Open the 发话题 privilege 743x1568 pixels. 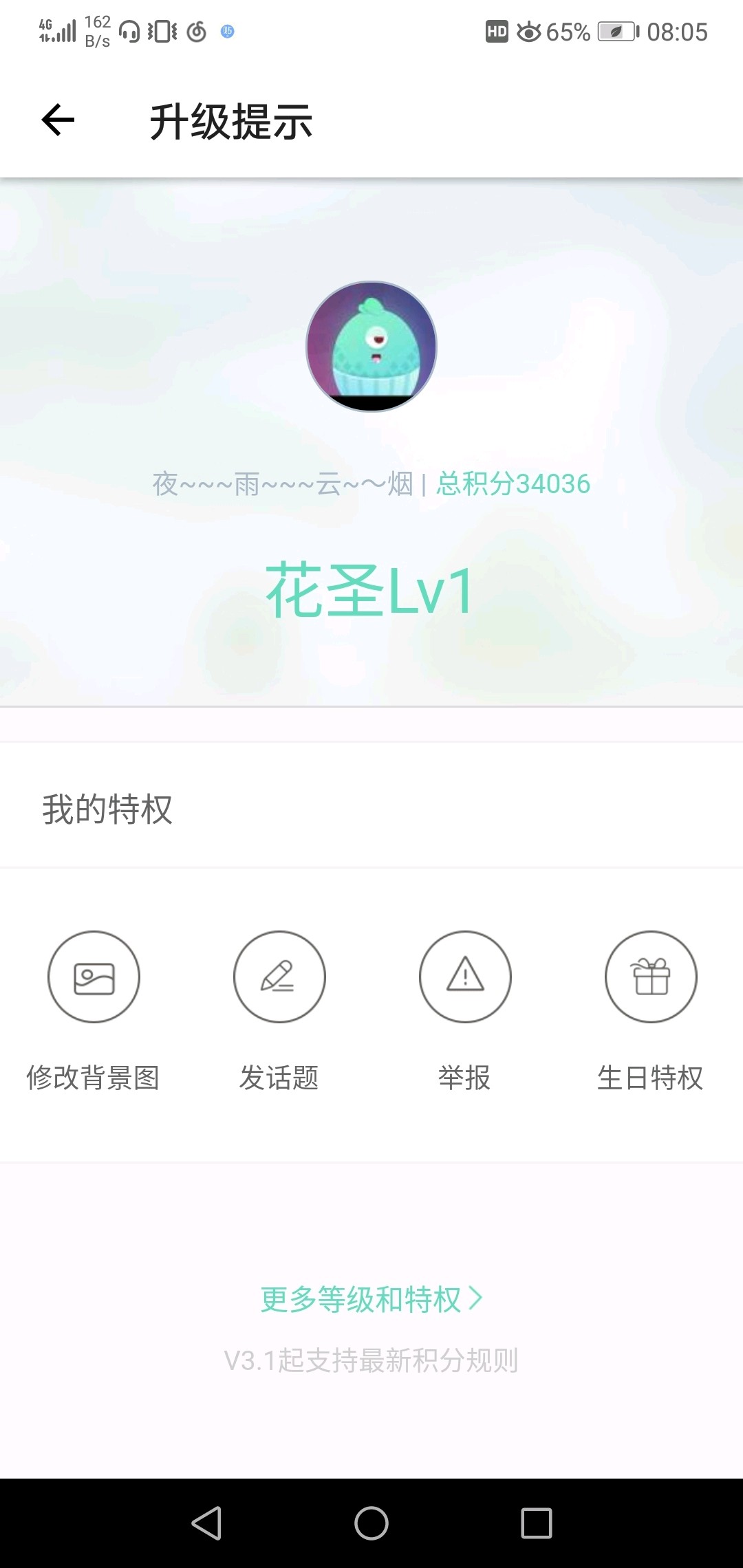(279, 977)
